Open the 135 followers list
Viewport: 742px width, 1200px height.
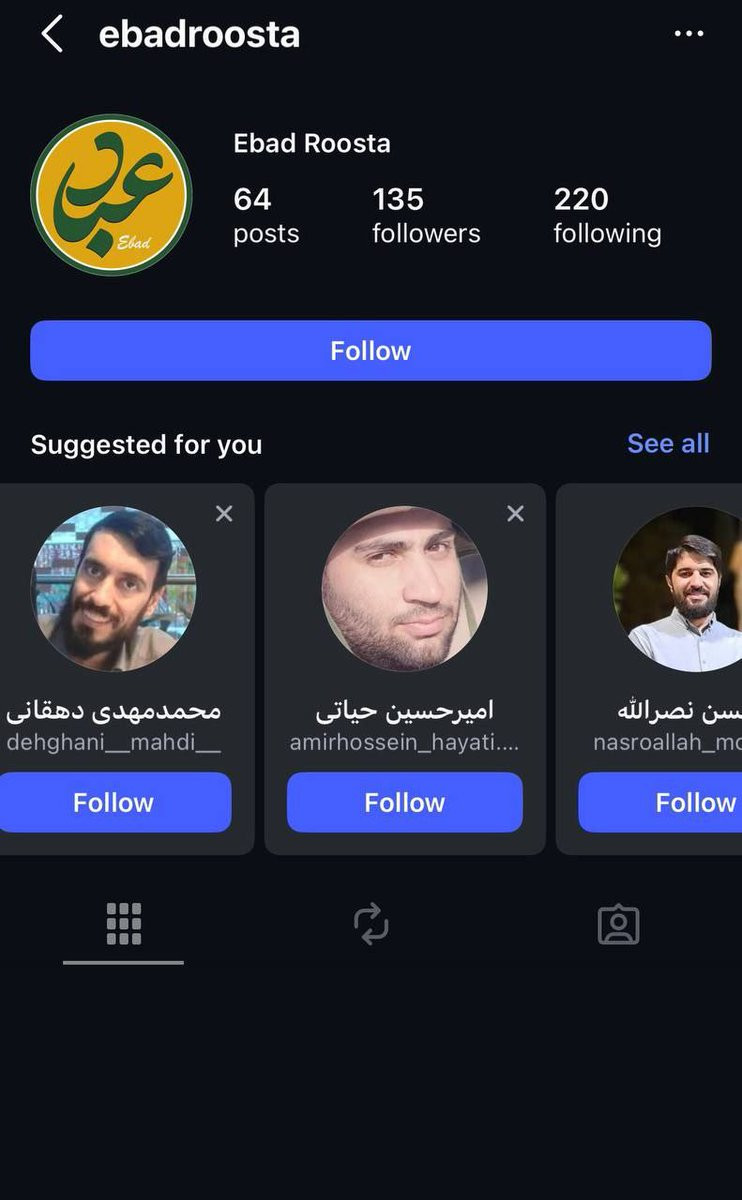(426, 215)
